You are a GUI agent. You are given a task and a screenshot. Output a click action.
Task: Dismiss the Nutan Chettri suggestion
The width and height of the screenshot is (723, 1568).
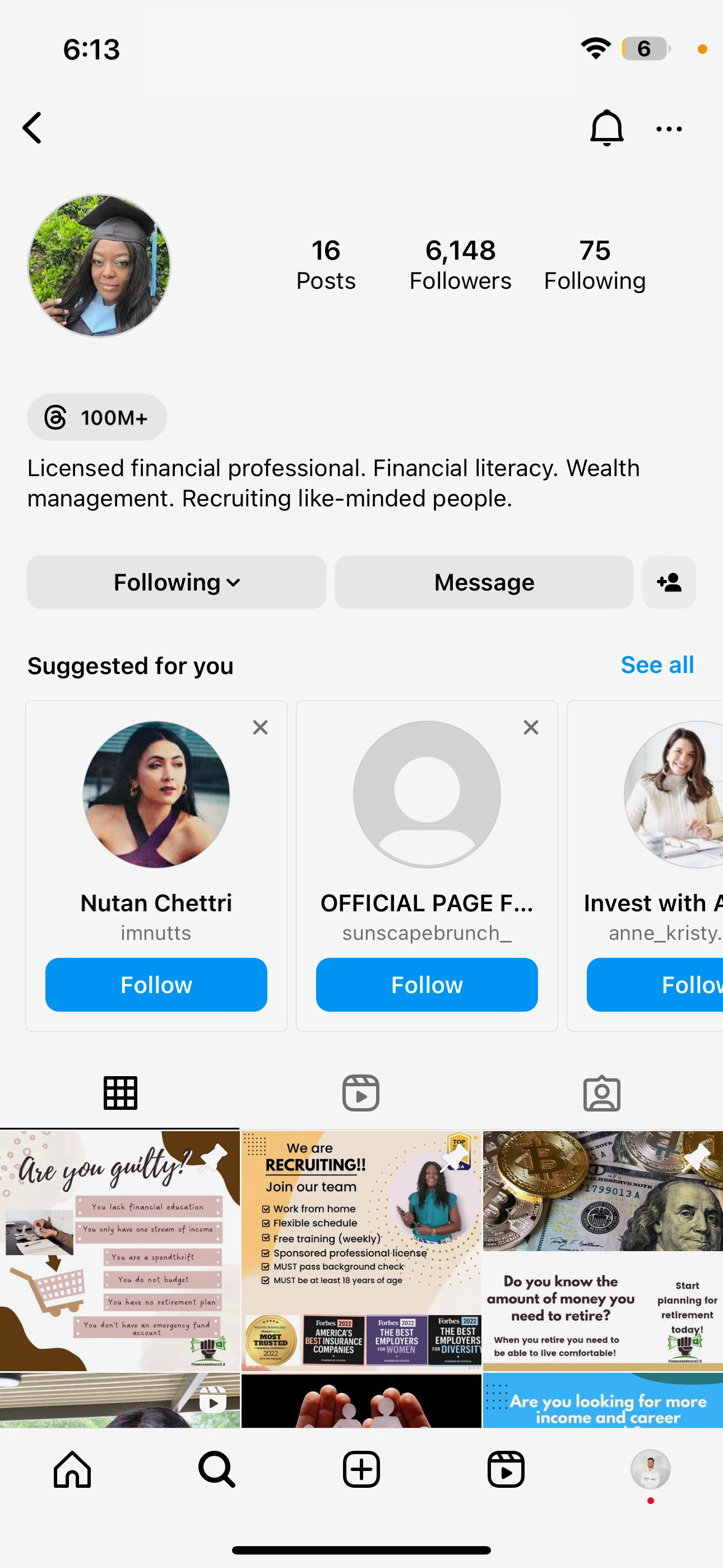click(261, 727)
